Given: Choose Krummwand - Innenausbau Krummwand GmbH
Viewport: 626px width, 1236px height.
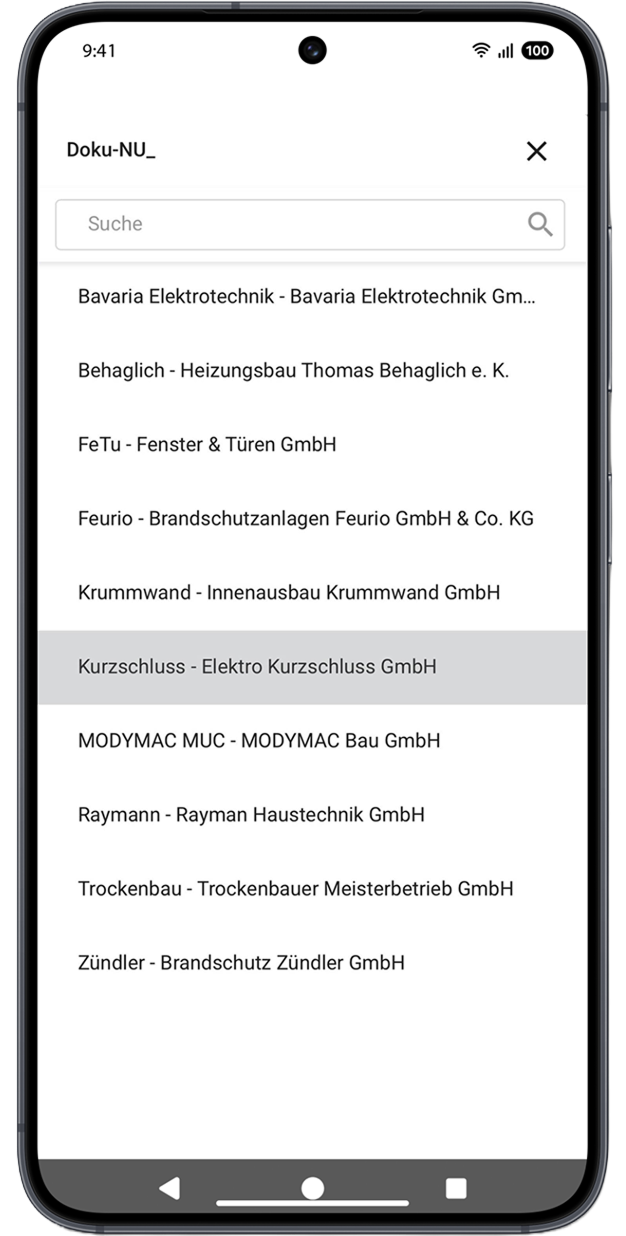Looking at the screenshot, I should [x=289, y=593].
